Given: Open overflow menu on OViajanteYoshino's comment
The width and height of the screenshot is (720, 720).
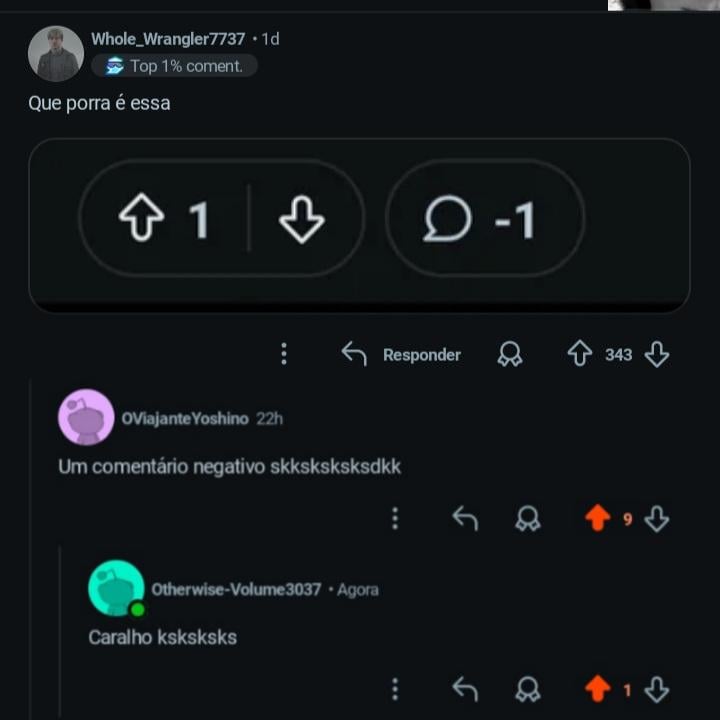Looking at the screenshot, I should pyautogui.click(x=395, y=518).
